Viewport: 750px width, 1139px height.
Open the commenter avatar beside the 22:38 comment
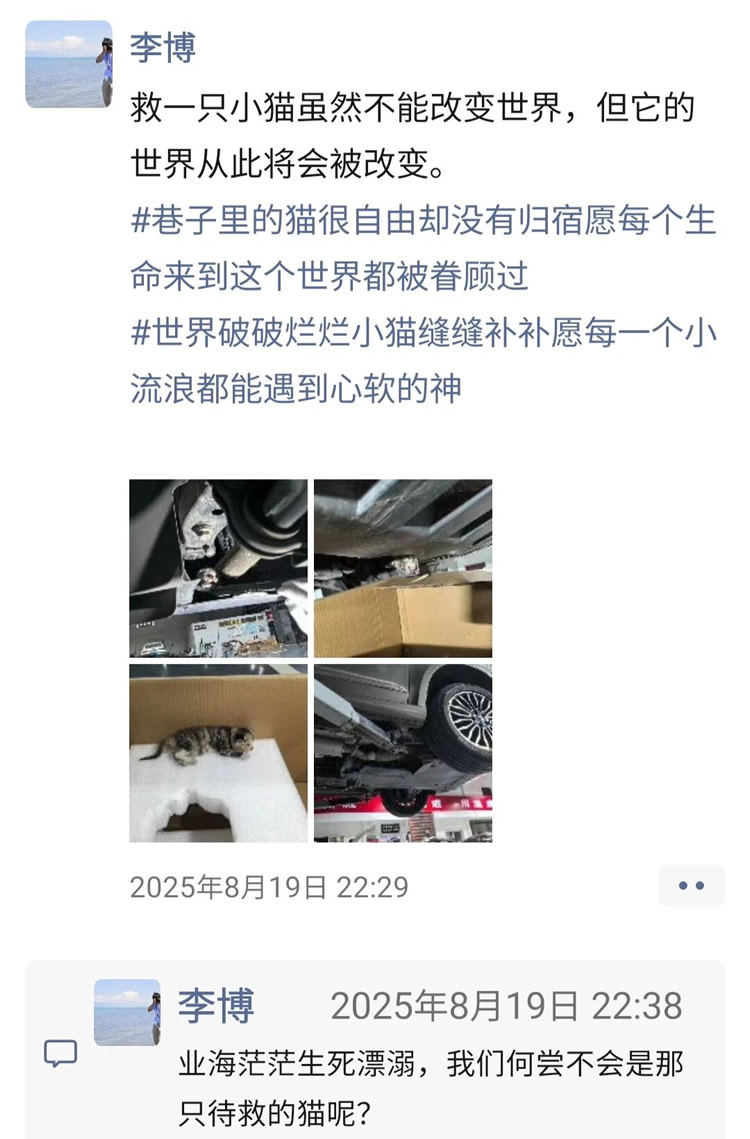pyautogui.click(x=127, y=1013)
